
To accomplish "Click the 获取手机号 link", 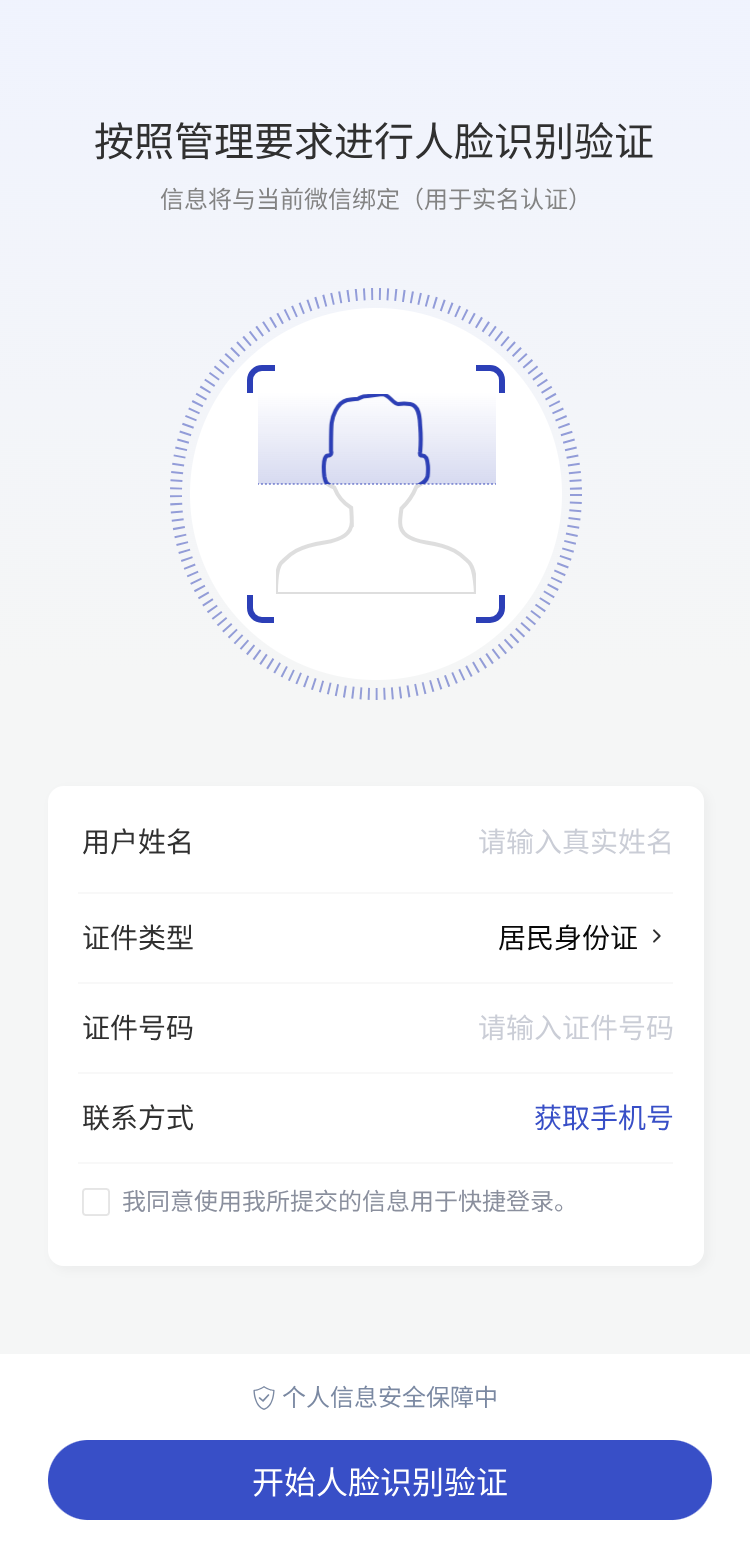I will pos(604,1118).
